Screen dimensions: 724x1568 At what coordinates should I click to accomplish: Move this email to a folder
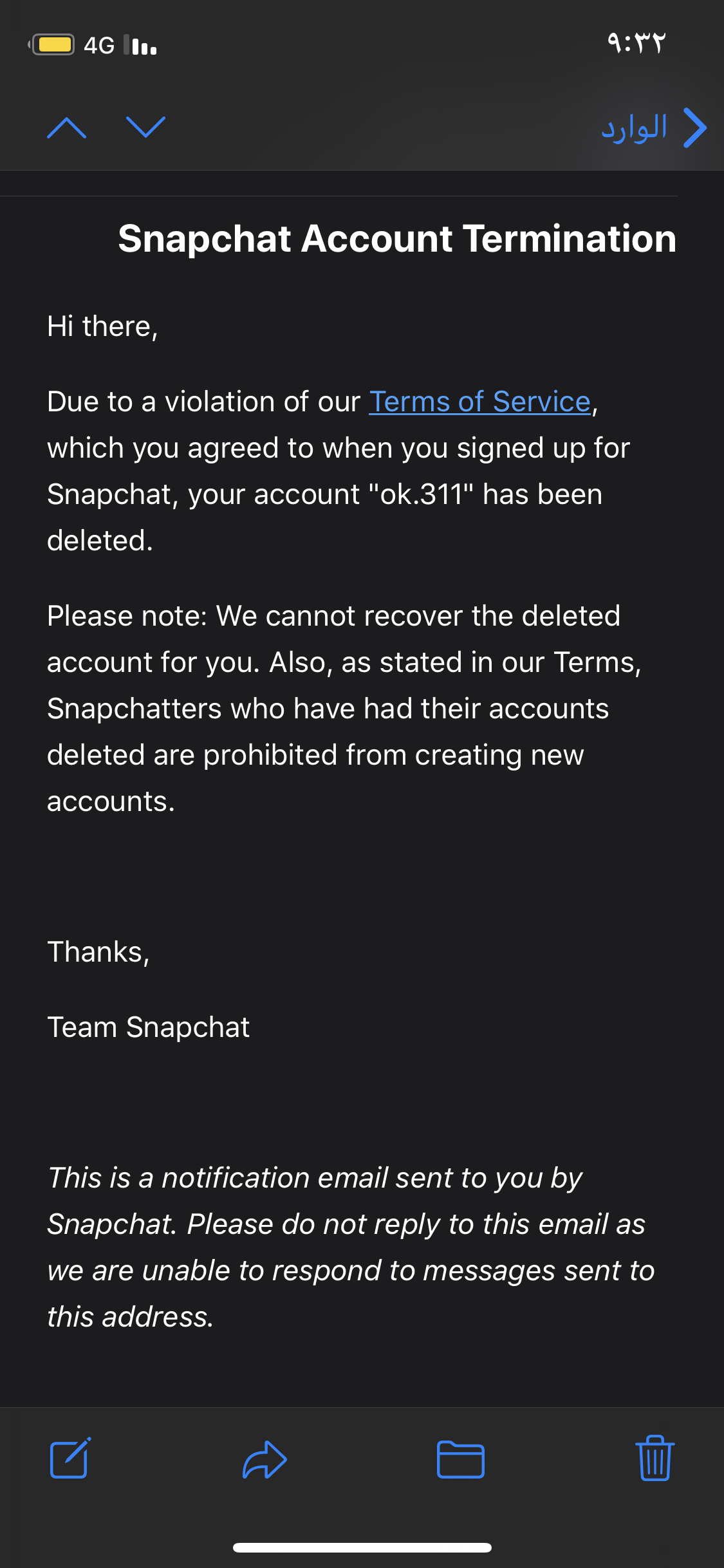pos(461,1459)
